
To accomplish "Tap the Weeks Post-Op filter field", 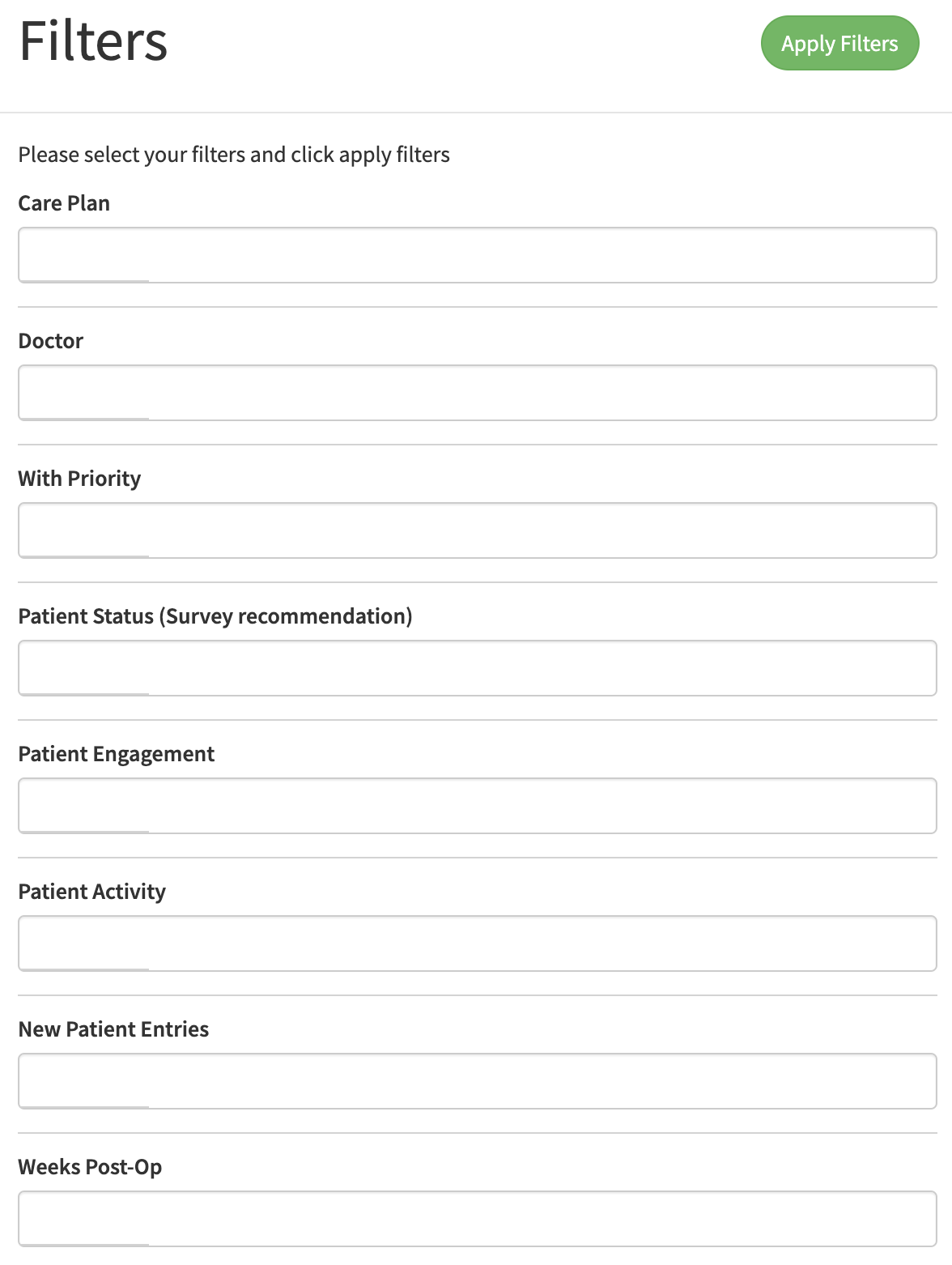I will (477, 1219).
